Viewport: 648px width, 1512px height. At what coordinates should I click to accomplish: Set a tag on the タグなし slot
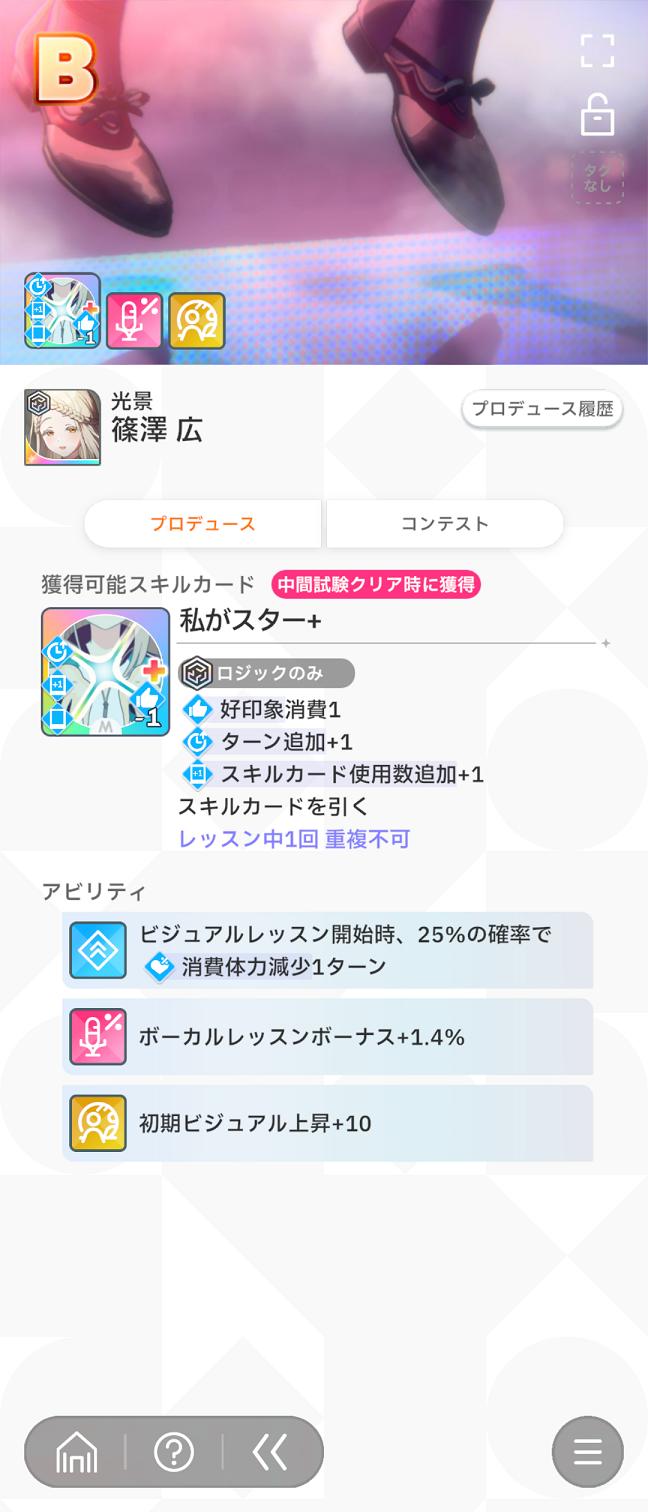[597, 178]
